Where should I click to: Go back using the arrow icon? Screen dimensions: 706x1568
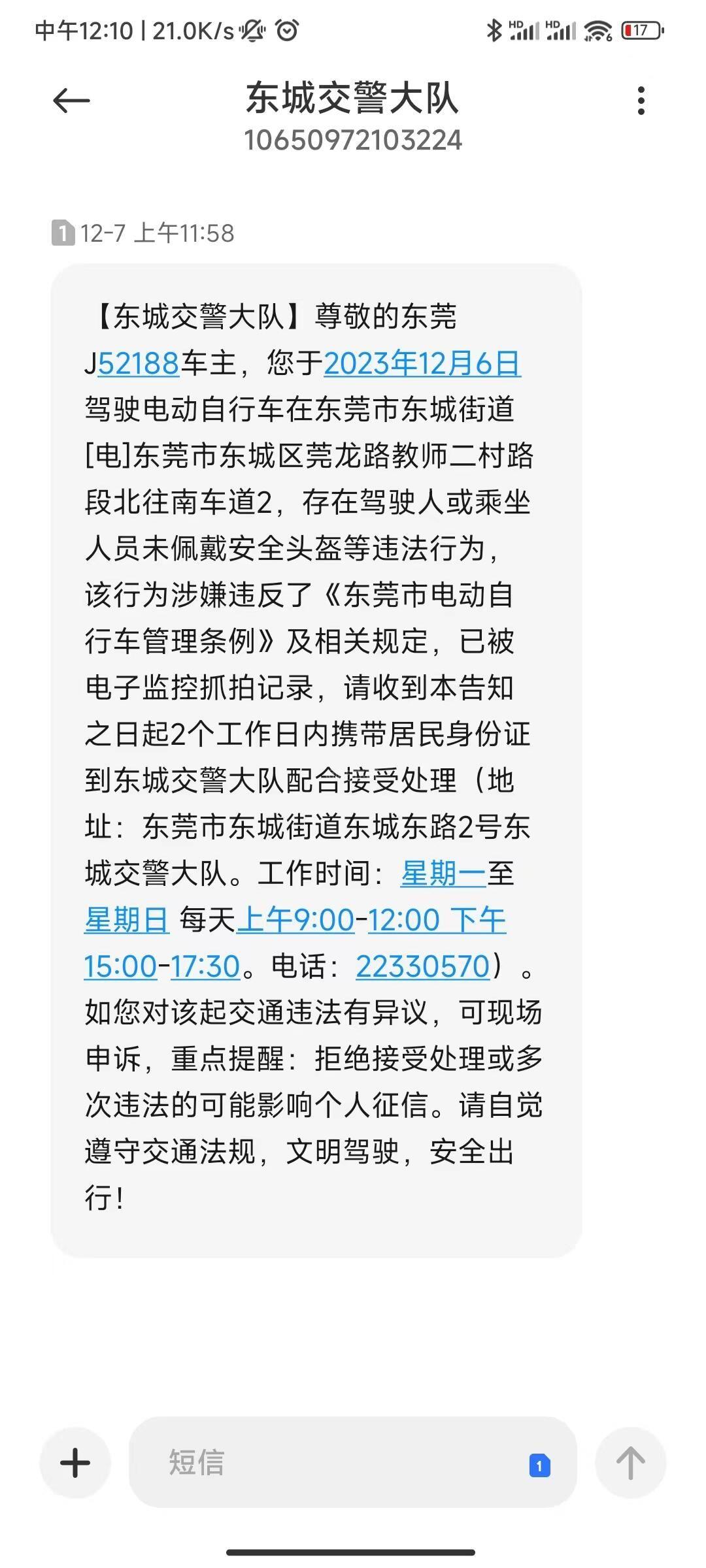click(71, 101)
